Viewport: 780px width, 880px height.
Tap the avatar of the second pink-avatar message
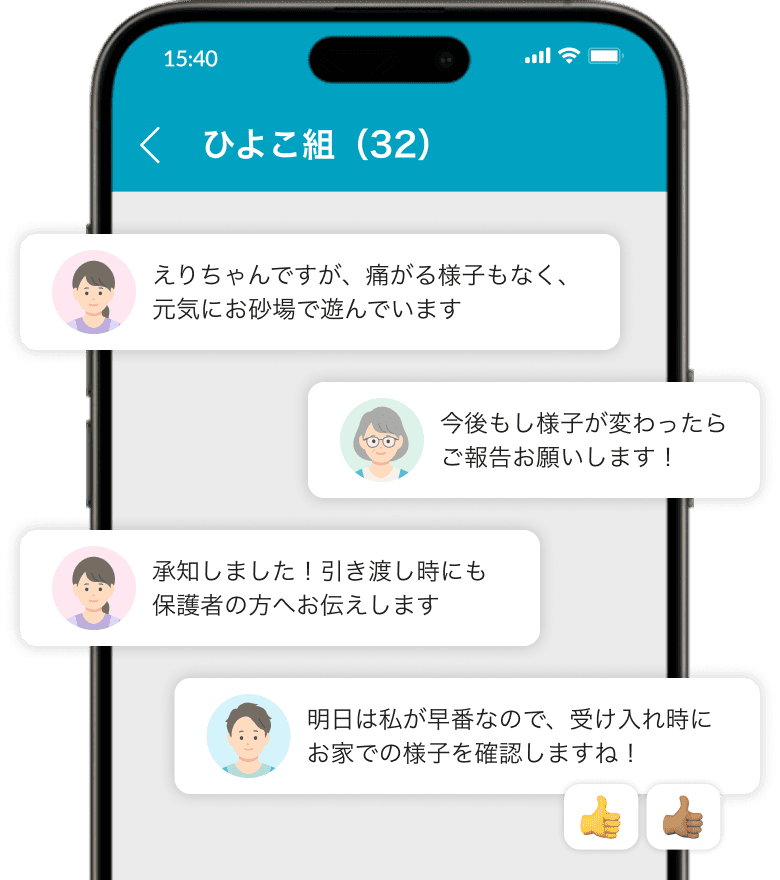point(94,588)
